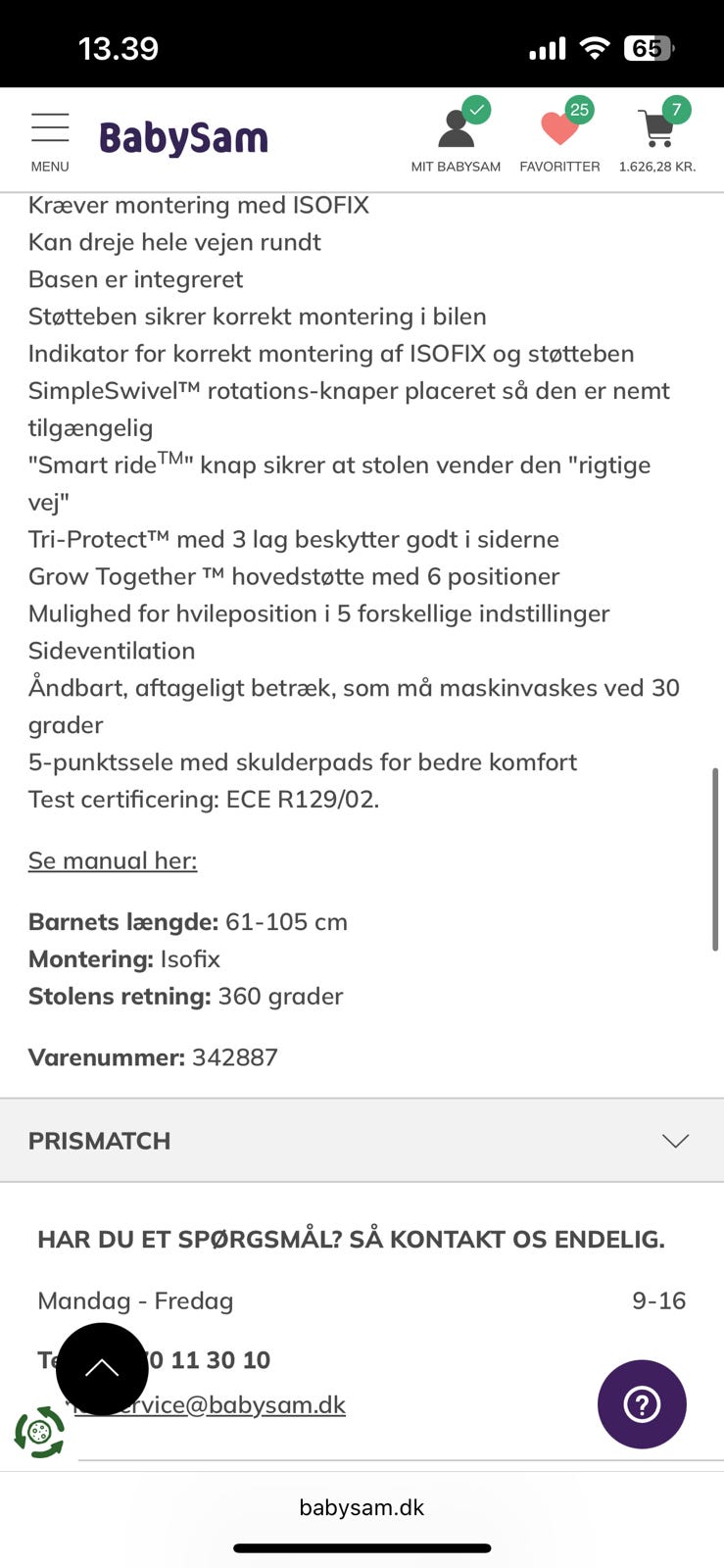Open the purple help question mark icon
The image size is (724, 1568).
tap(642, 1403)
